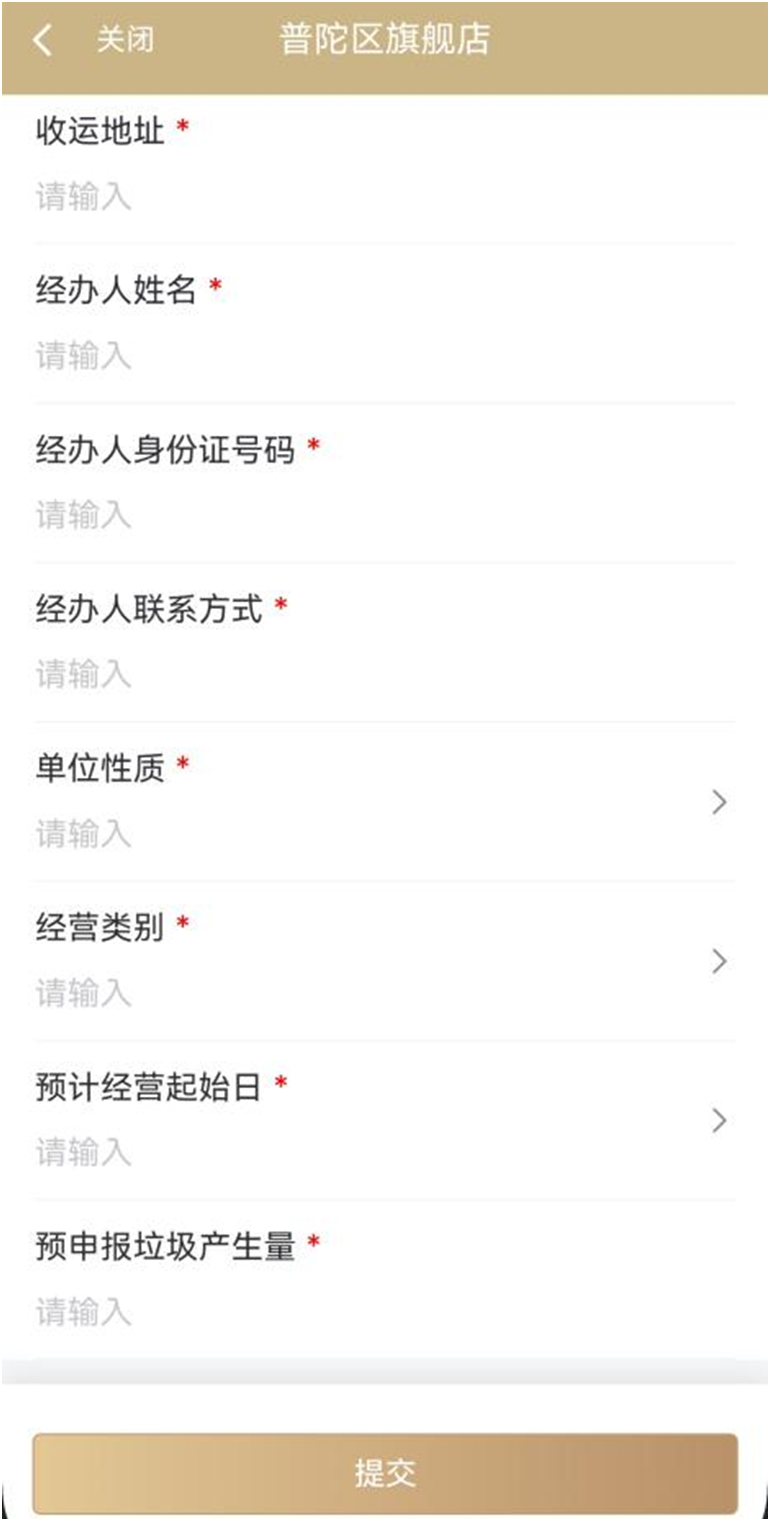Tap 关闭 to close the page

pos(125,41)
